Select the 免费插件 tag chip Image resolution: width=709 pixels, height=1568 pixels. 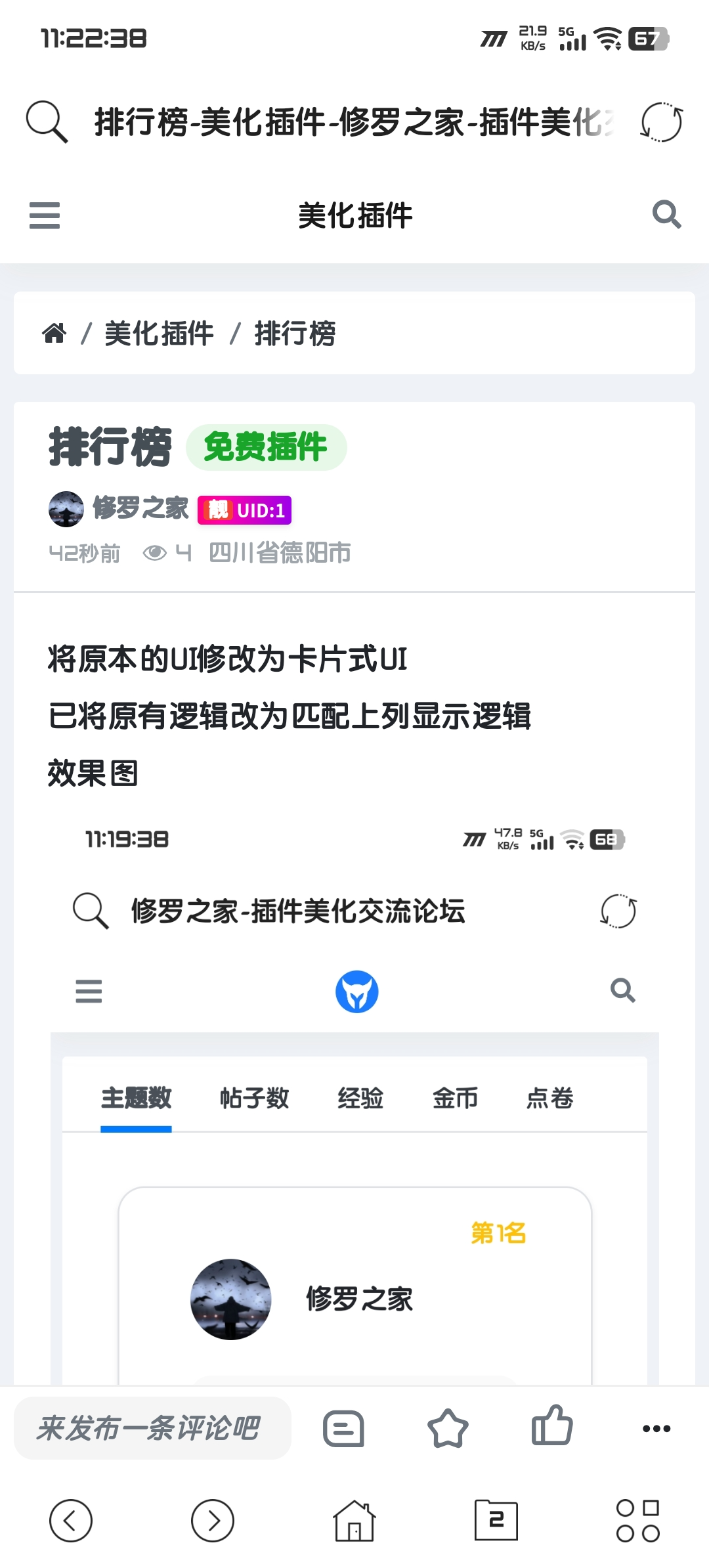point(266,447)
